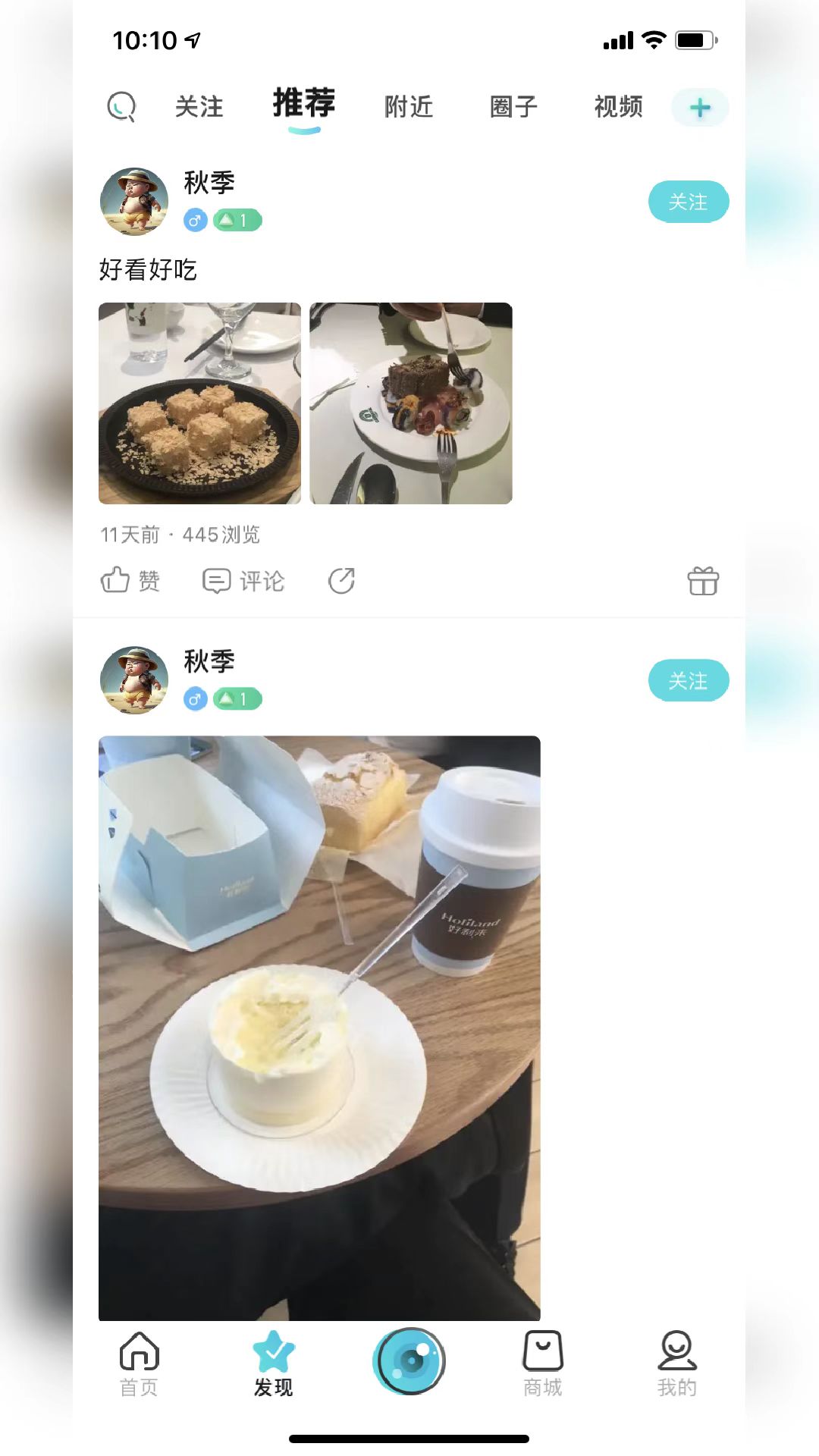819x1456 pixels.
Task: Open the 发现 bottom tab
Action: point(273,1363)
